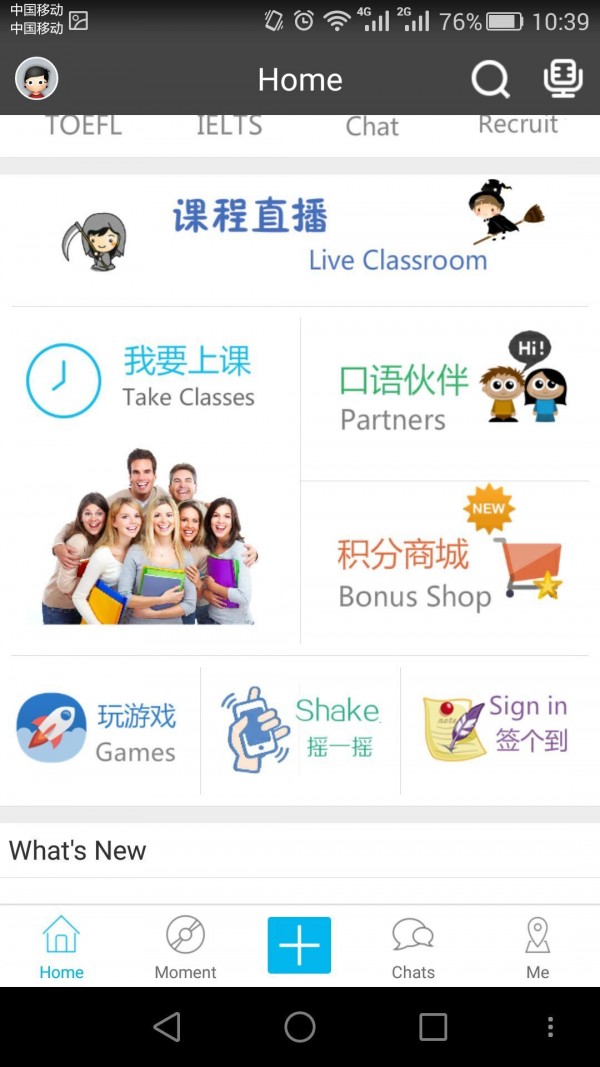Open Games
The height and width of the screenshot is (1067, 600).
tap(100, 730)
